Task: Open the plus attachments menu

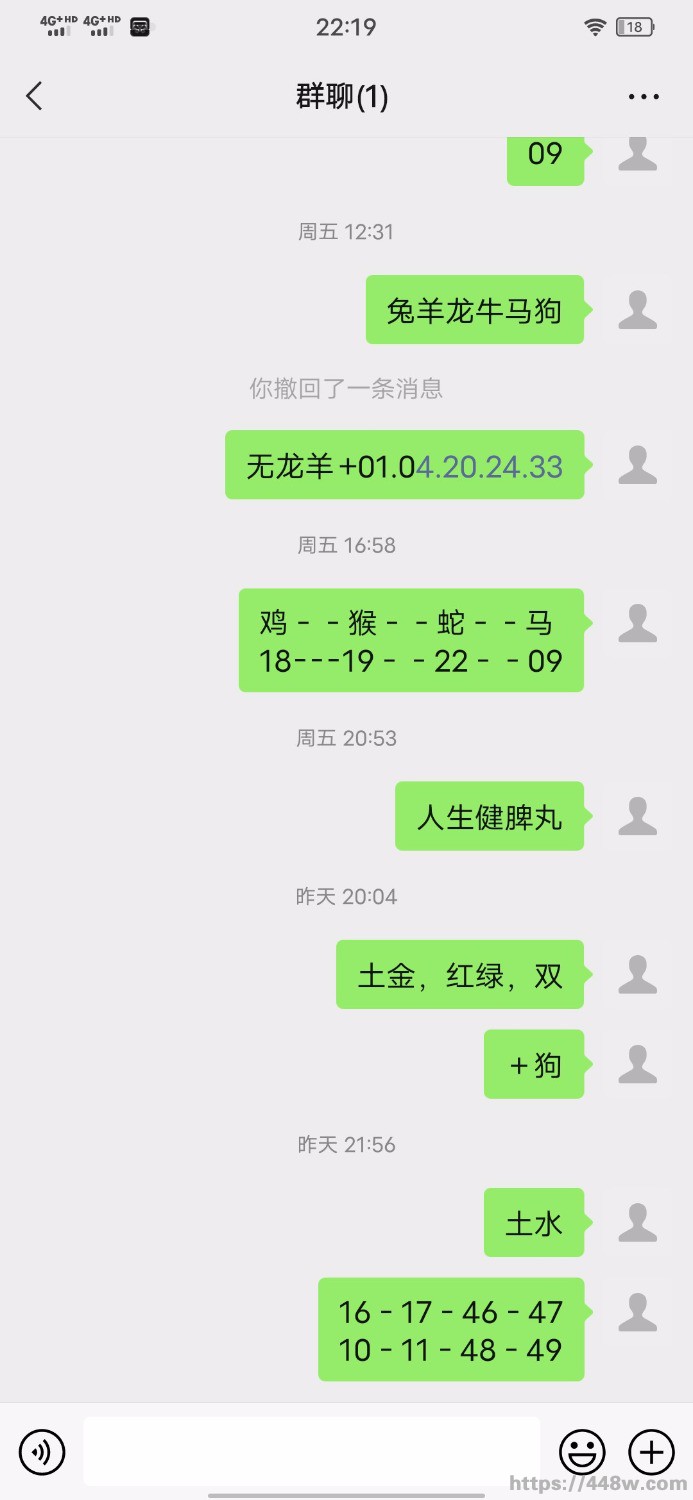Action: pyautogui.click(x=651, y=1451)
